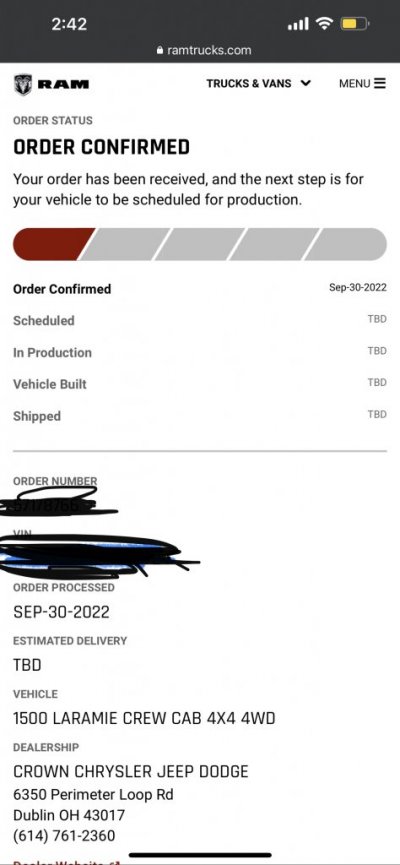The width and height of the screenshot is (400, 865).
Task: Open the ramtrucks.com address bar
Action: pyautogui.click(x=204, y=50)
